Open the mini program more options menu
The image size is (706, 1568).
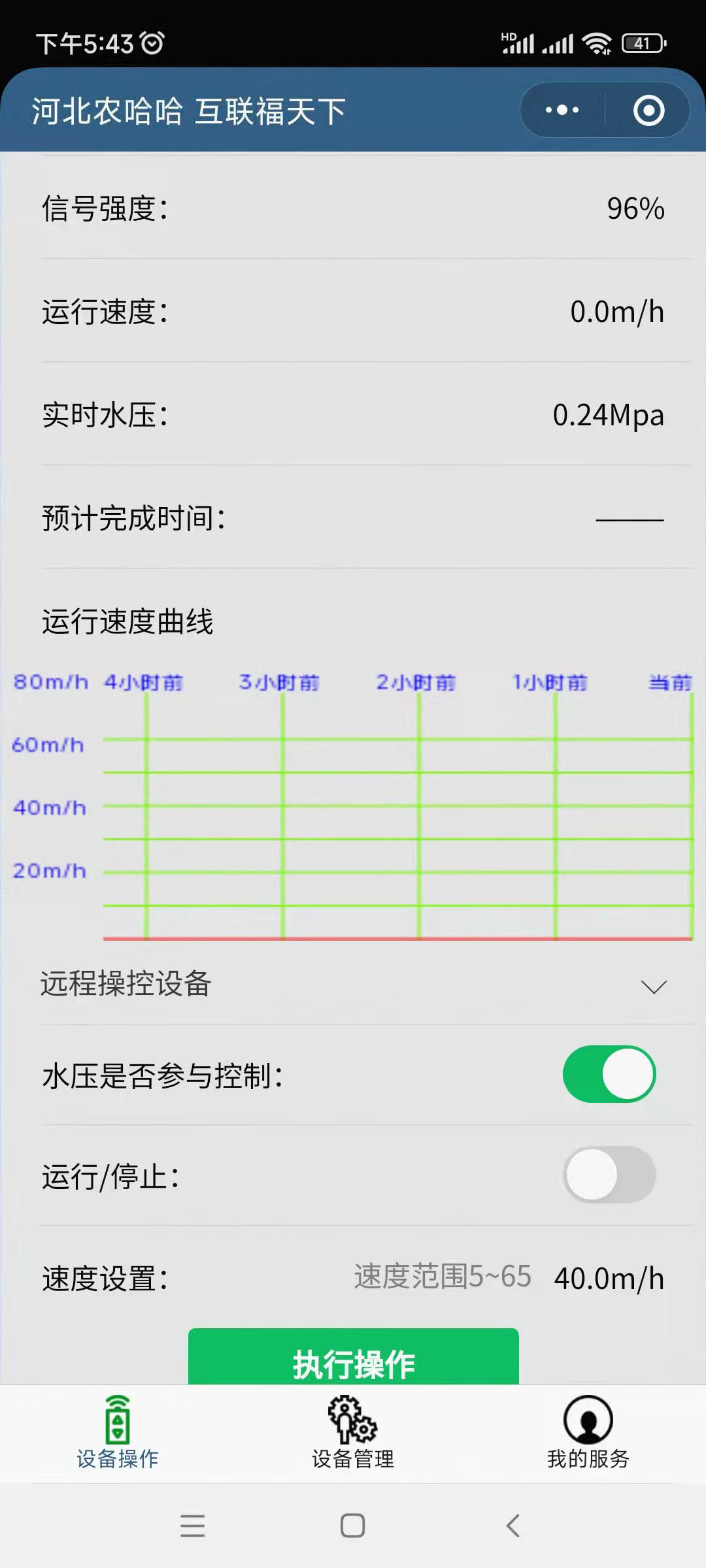pyautogui.click(x=562, y=110)
